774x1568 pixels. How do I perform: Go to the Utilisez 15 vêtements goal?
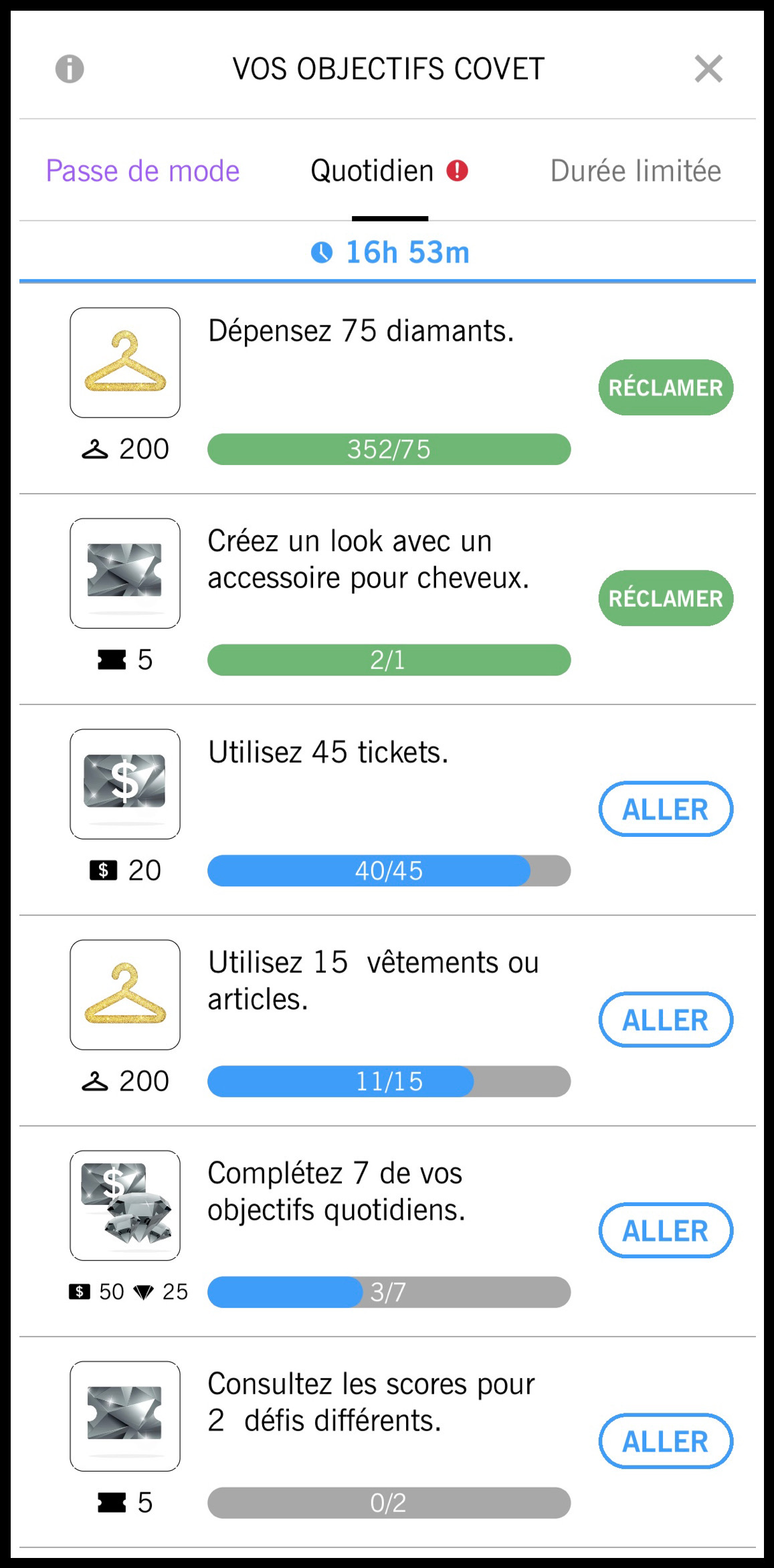point(666,1019)
